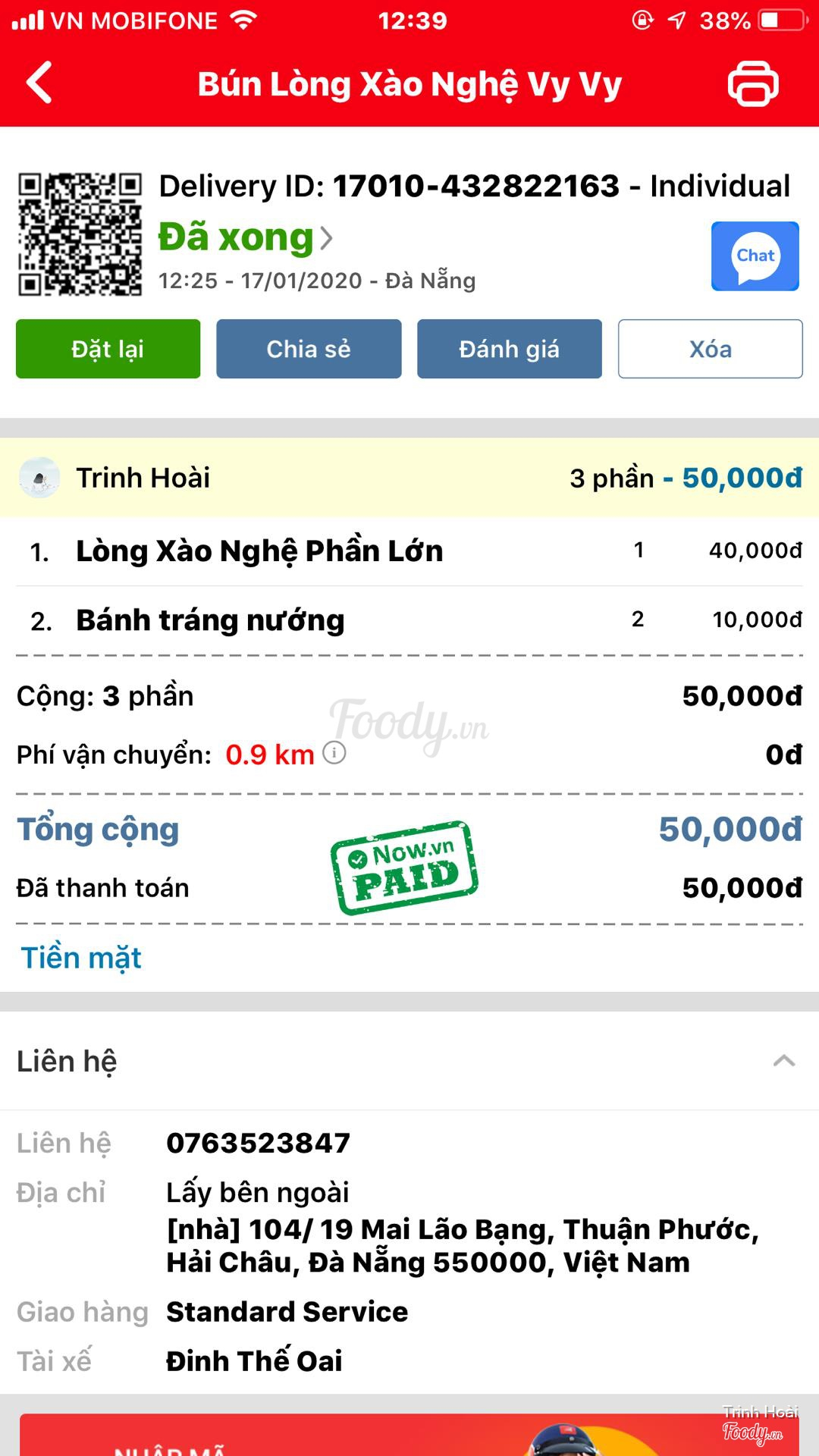Reorder with the Đặt lại button

[108, 349]
